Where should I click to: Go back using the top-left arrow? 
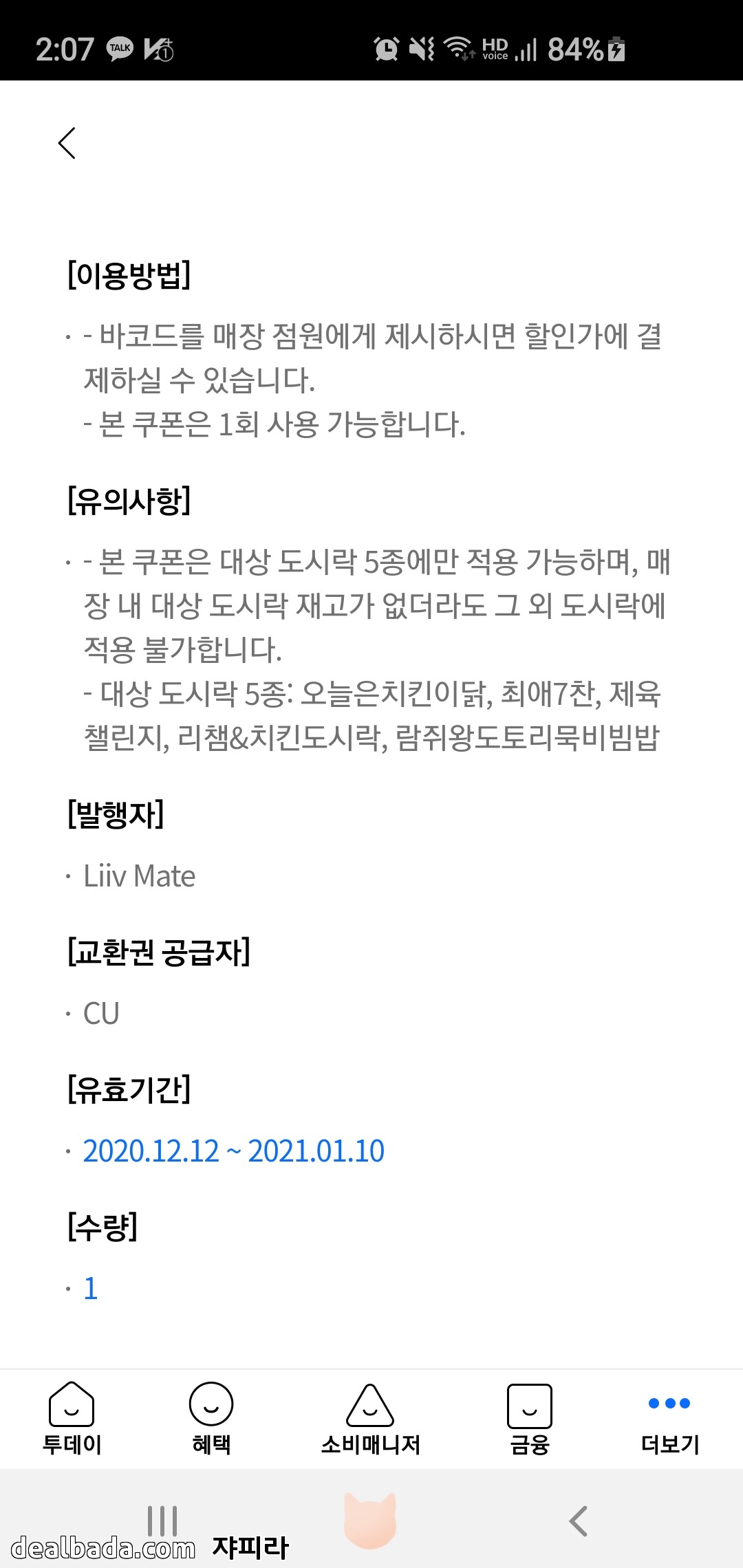point(67,143)
